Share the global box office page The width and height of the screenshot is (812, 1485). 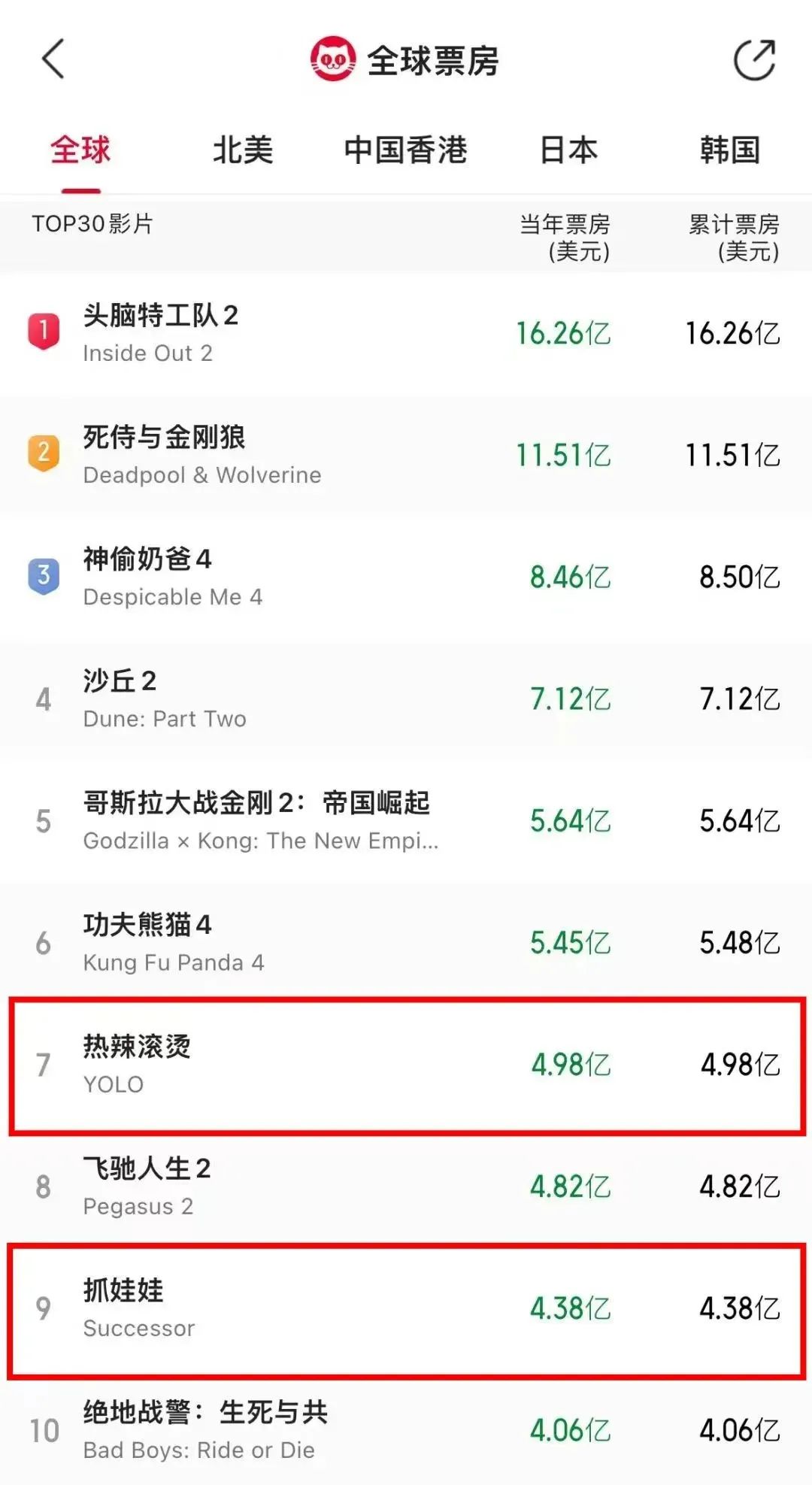[754, 59]
